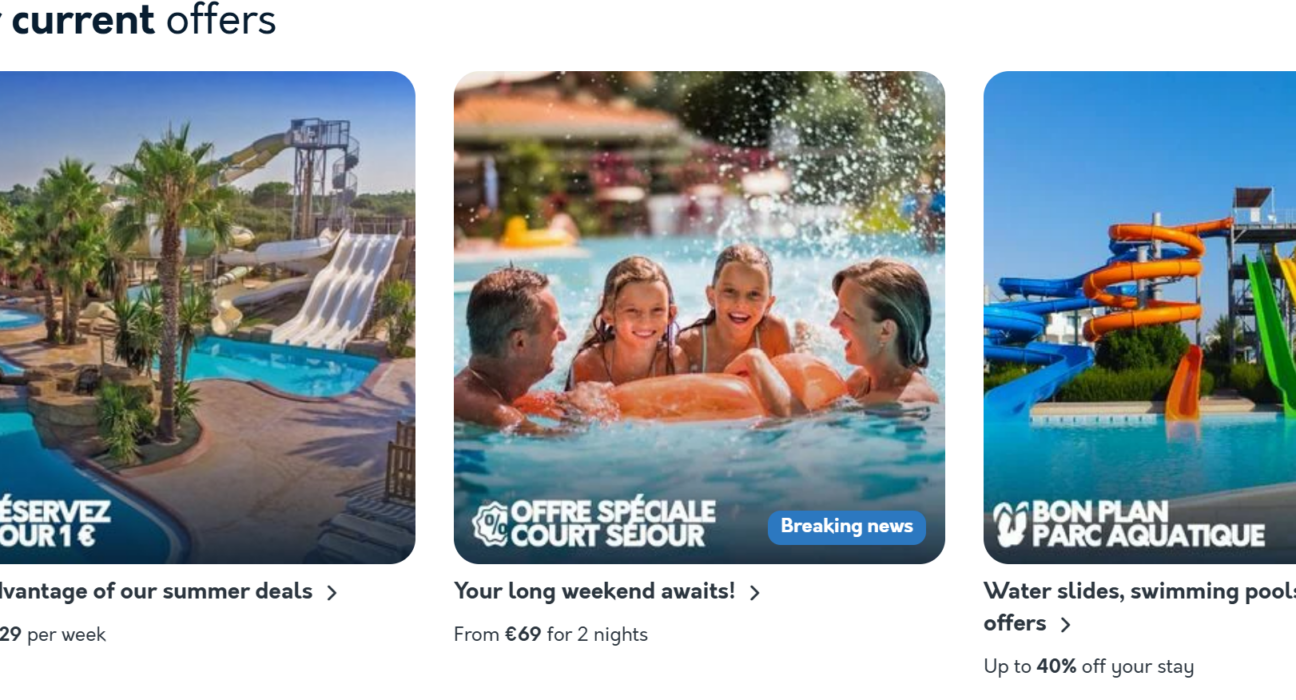
Task: Open the Bon Plan Parc Aquatique card
Action: pos(1140,316)
